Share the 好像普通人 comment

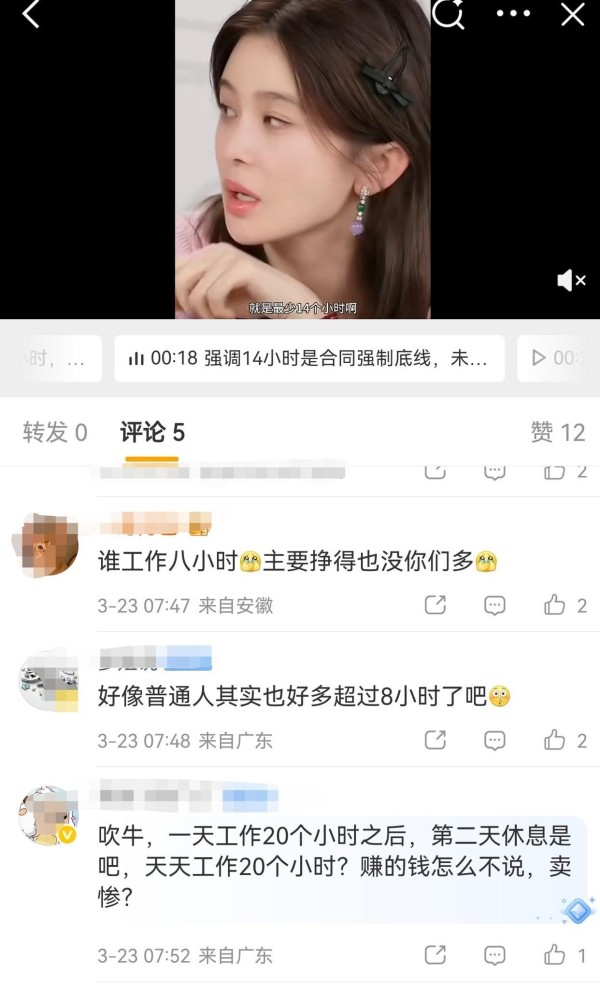435,740
